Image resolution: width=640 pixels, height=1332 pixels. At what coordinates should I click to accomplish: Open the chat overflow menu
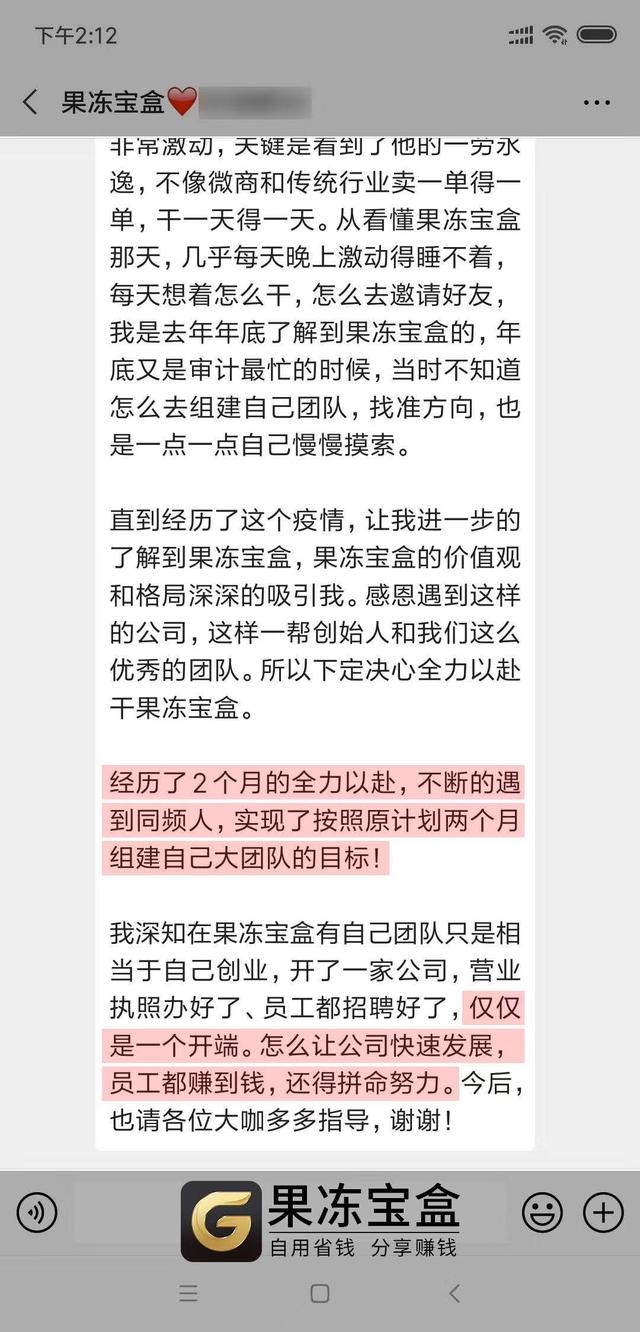[596, 103]
